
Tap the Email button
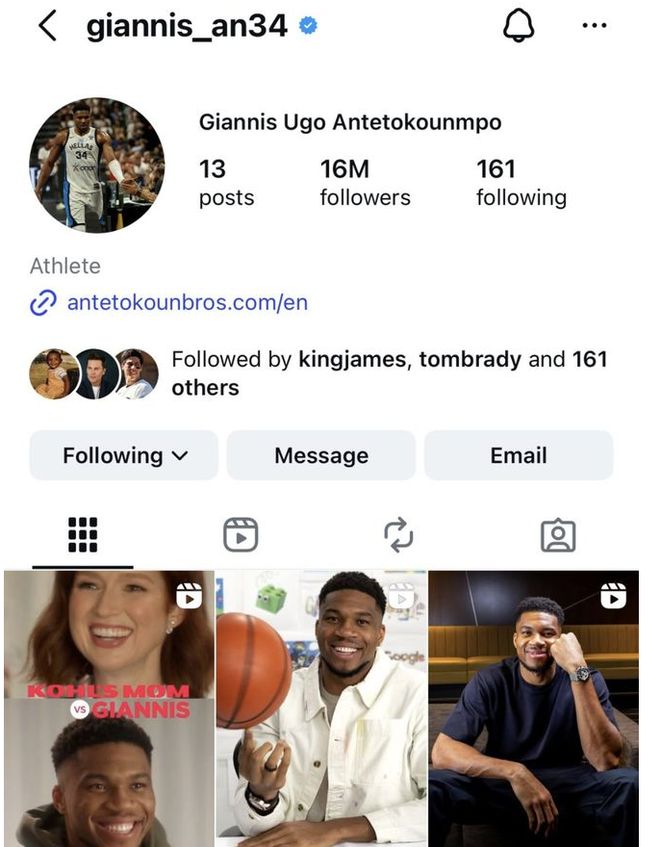point(518,456)
